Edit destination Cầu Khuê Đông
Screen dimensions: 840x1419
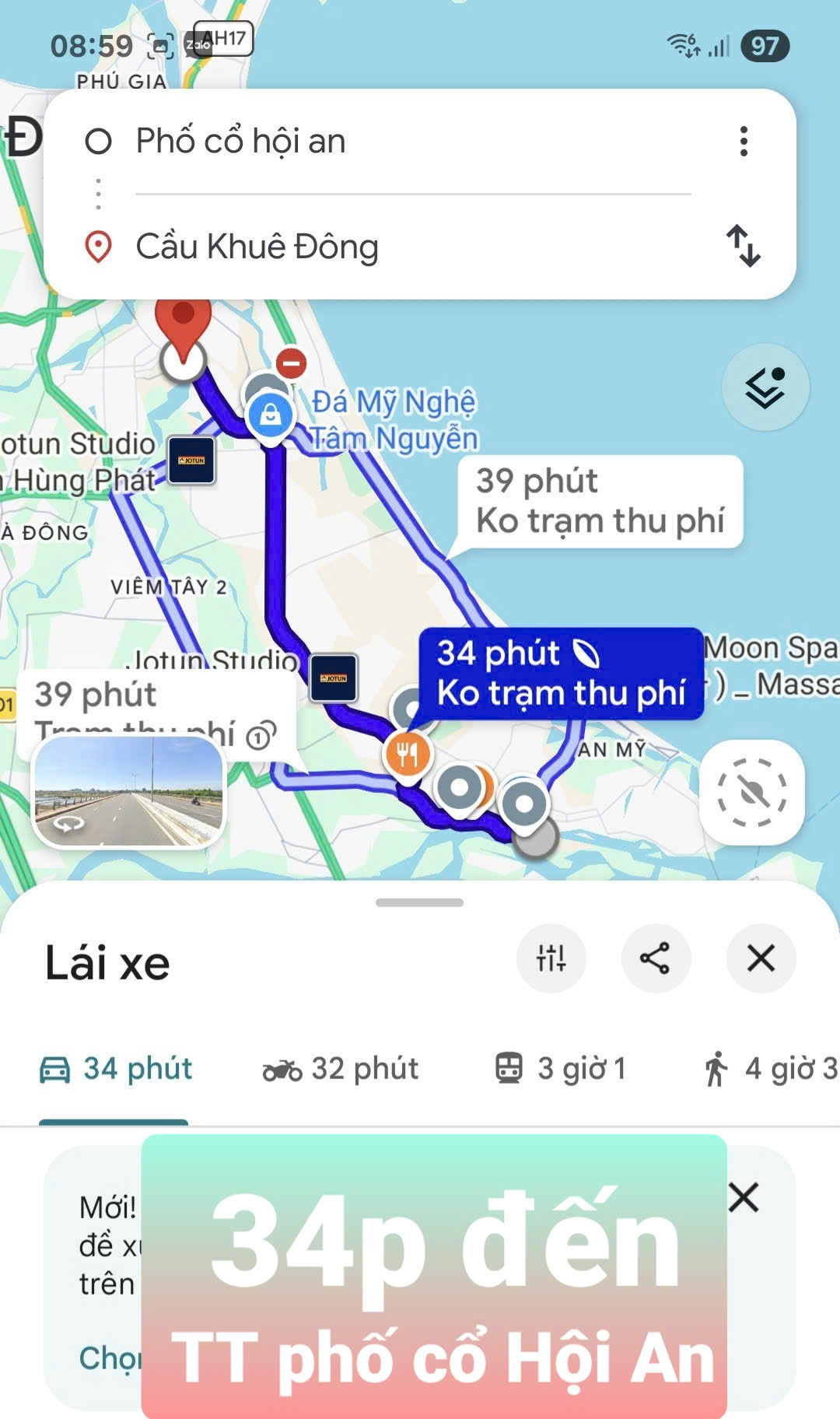point(257,247)
